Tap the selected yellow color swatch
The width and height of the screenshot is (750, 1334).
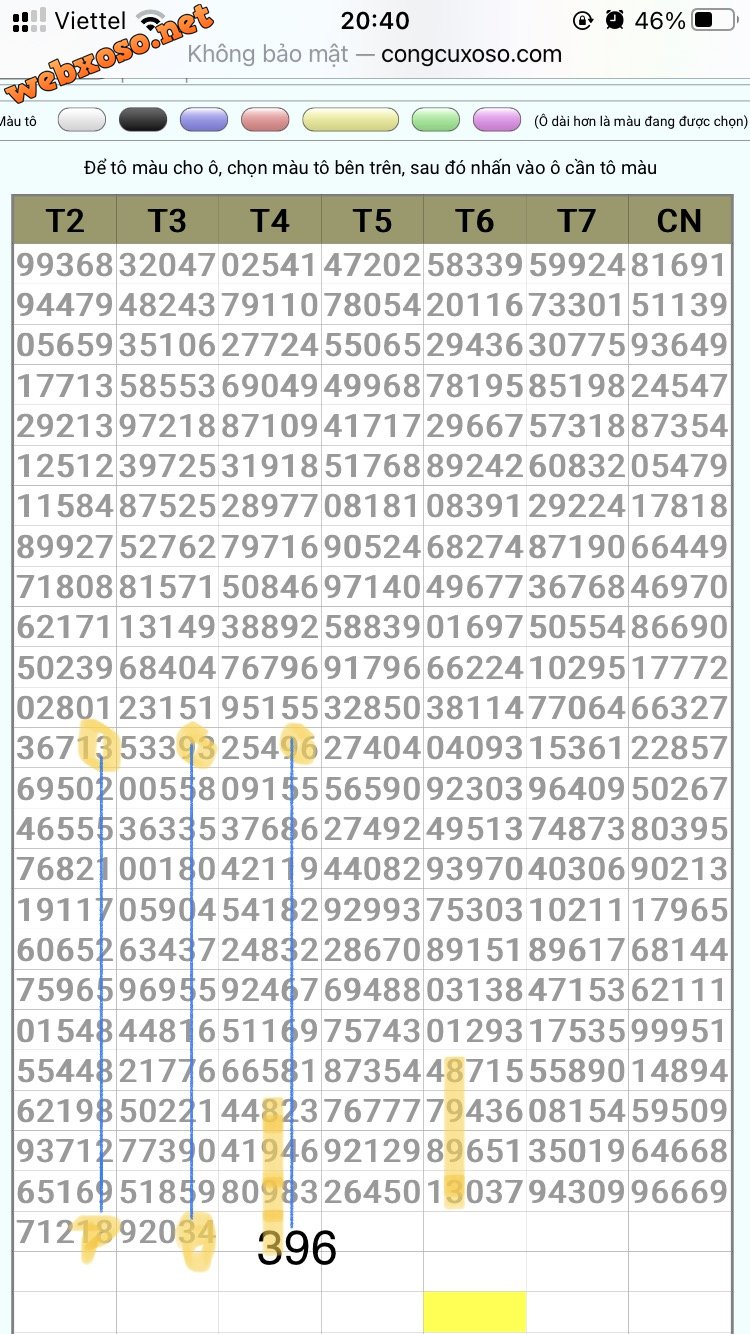350,120
